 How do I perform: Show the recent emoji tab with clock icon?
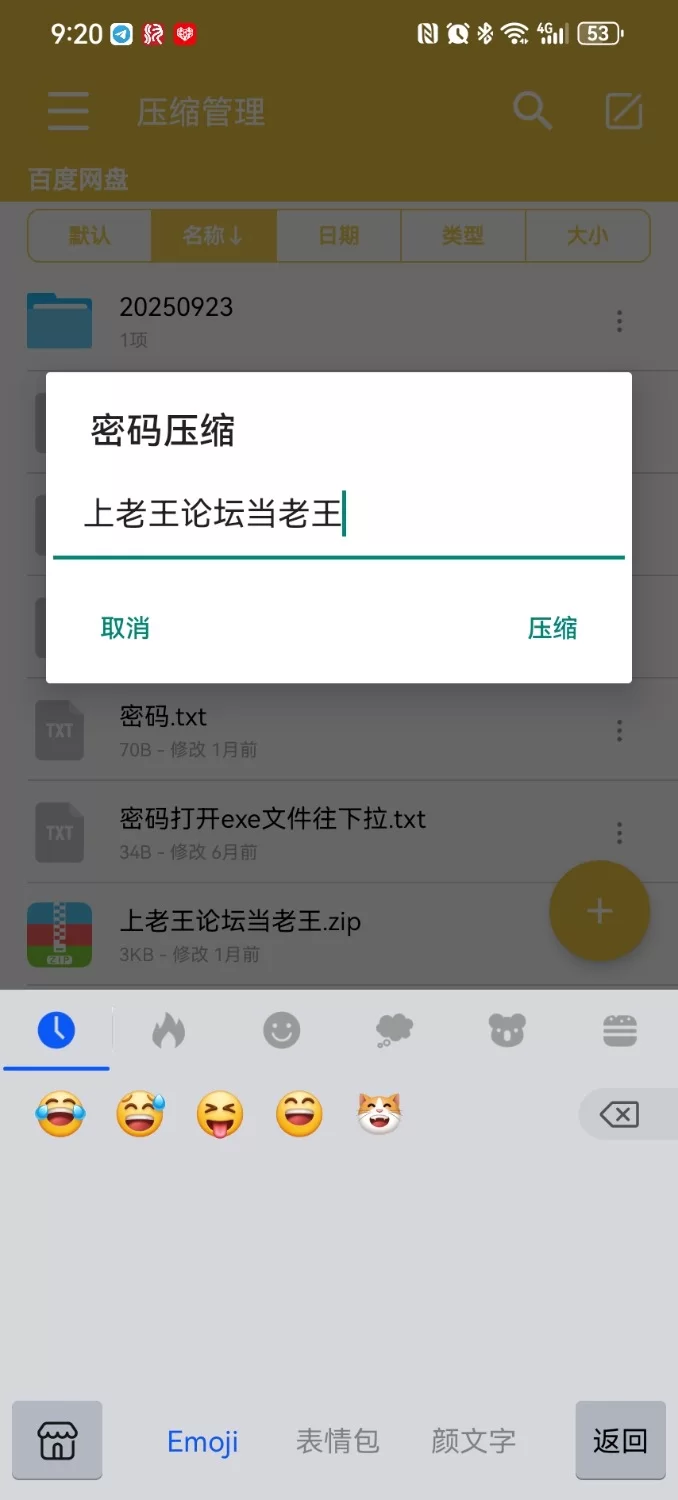(56, 1030)
